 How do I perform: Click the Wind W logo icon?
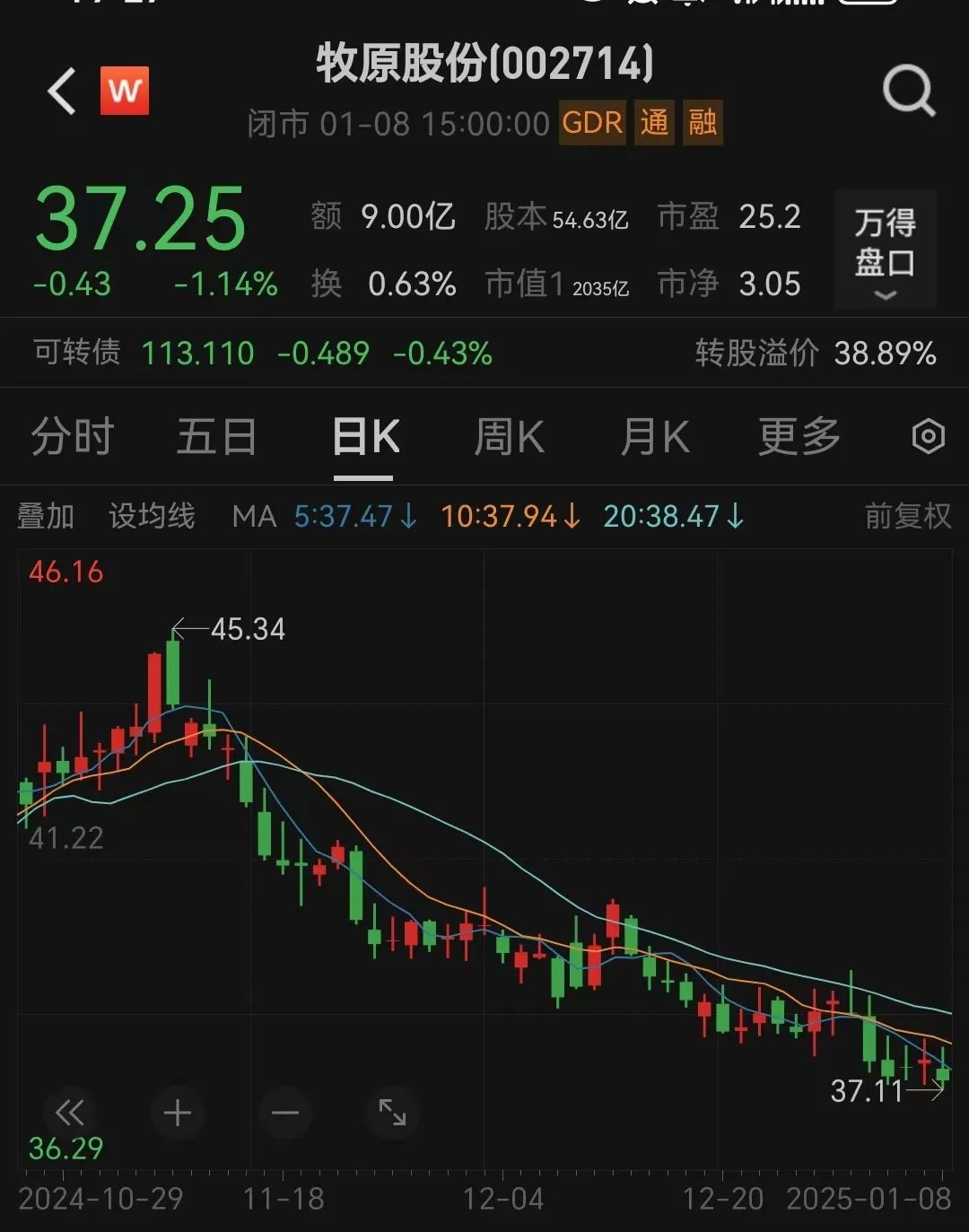click(x=126, y=92)
